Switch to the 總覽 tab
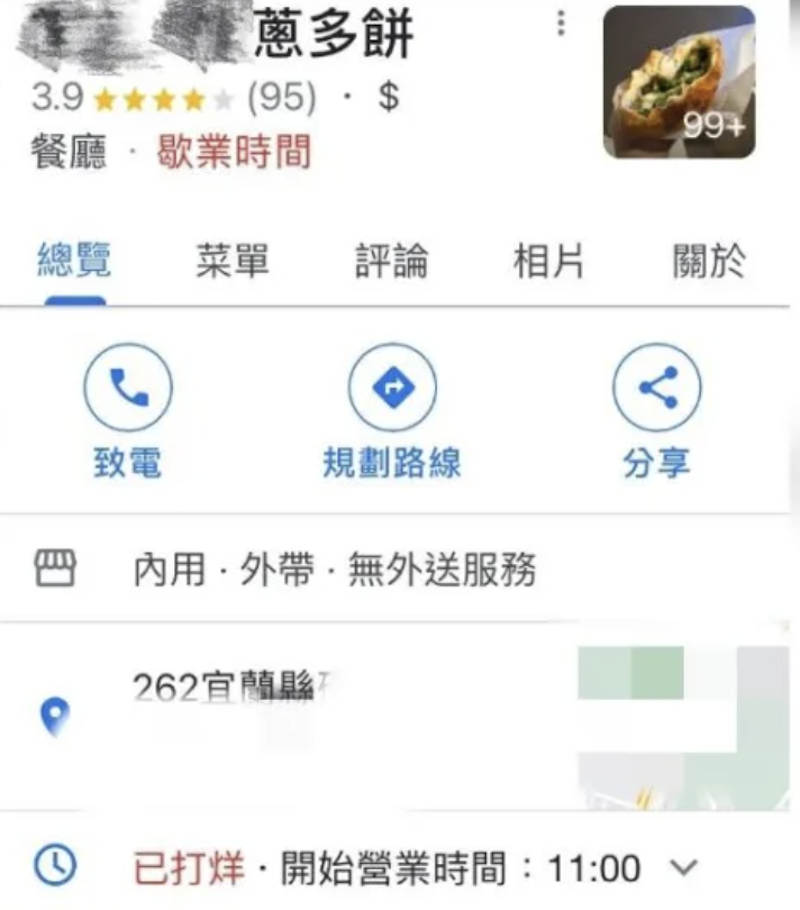Image resolution: width=800 pixels, height=910 pixels. [x=74, y=261]
